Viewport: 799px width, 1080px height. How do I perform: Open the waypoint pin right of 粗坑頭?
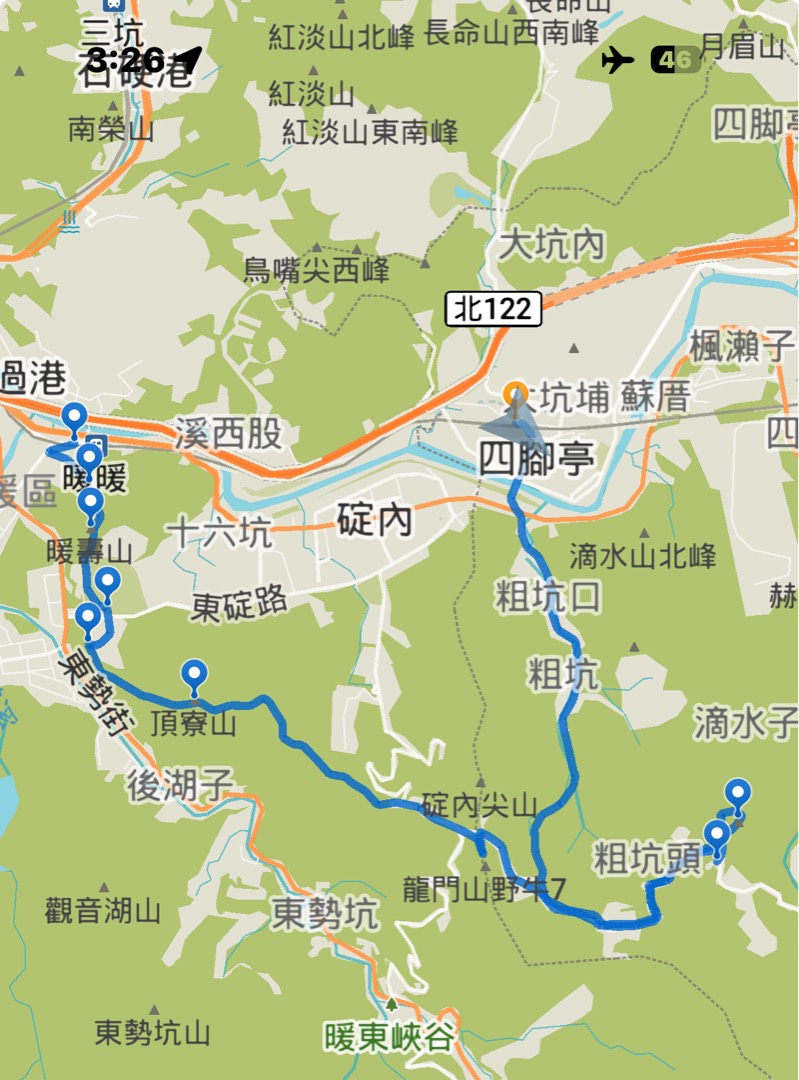pos(717,835)
